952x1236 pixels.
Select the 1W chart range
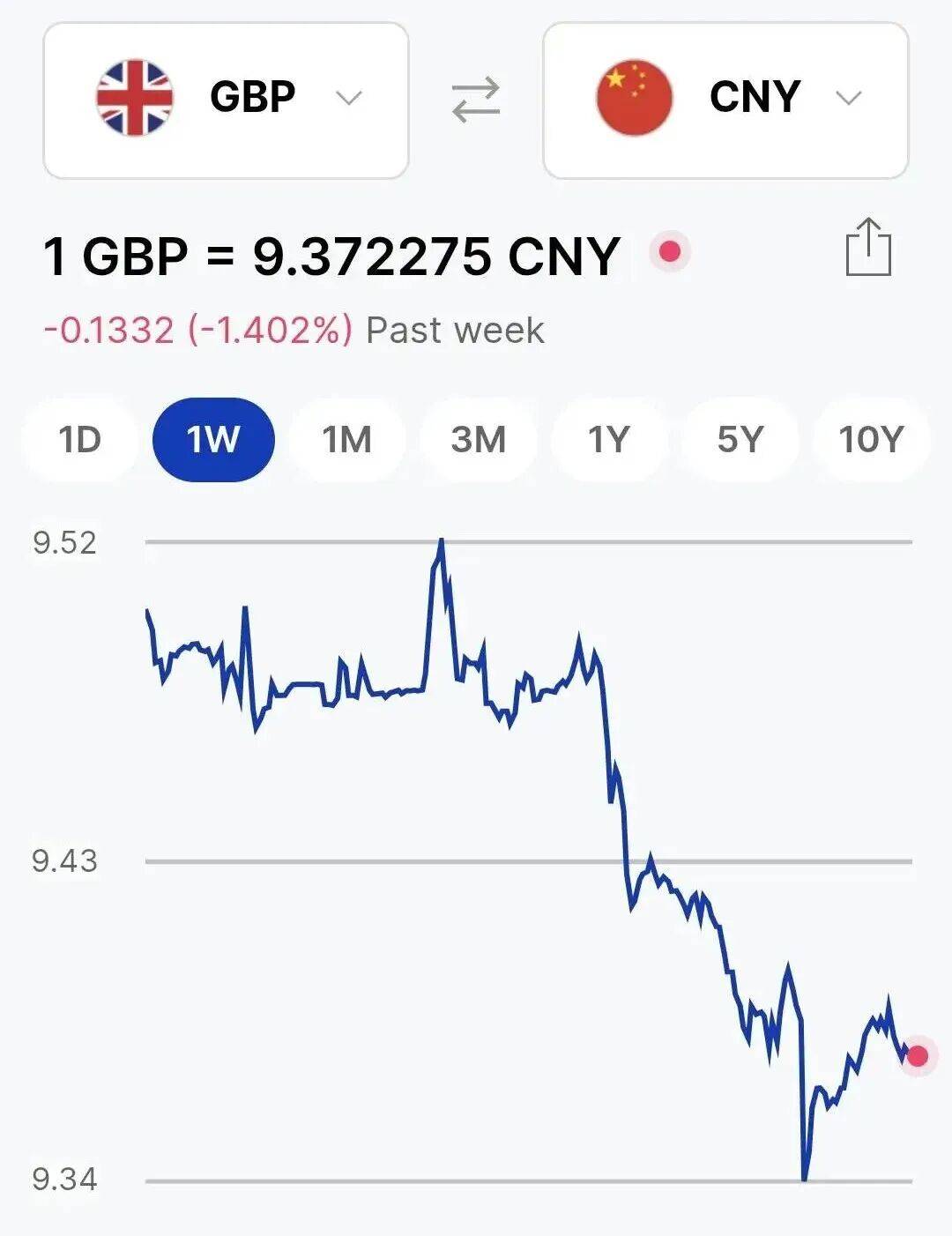pos(213,439)
